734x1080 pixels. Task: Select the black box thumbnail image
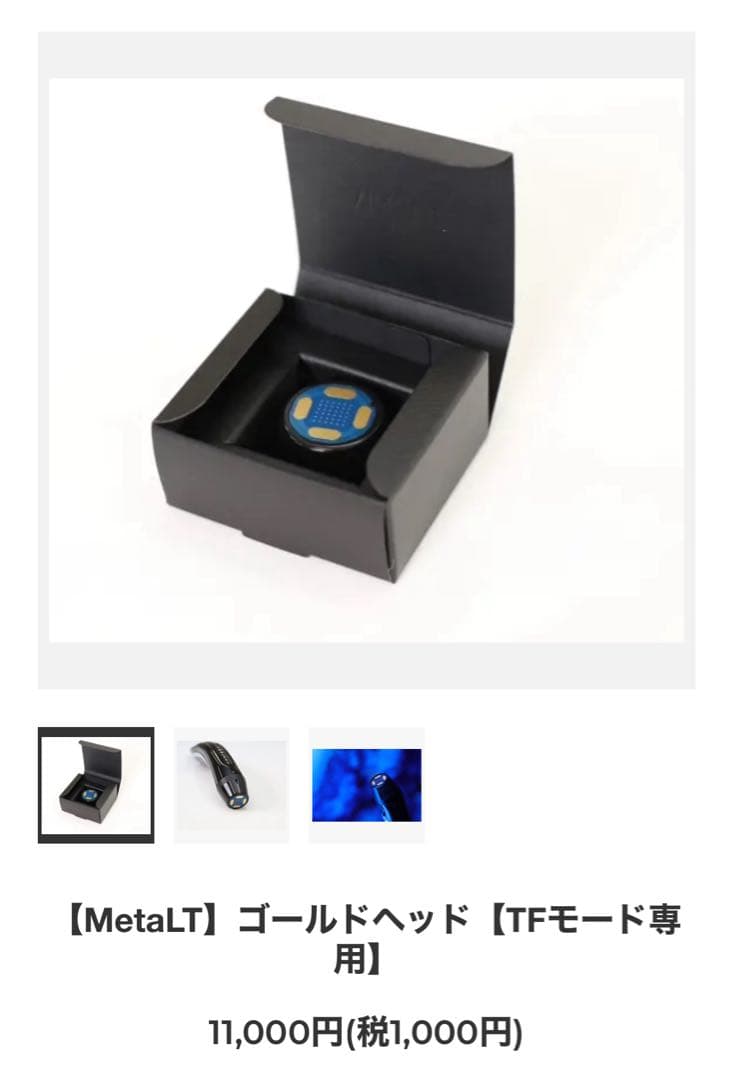coord(96,785)
